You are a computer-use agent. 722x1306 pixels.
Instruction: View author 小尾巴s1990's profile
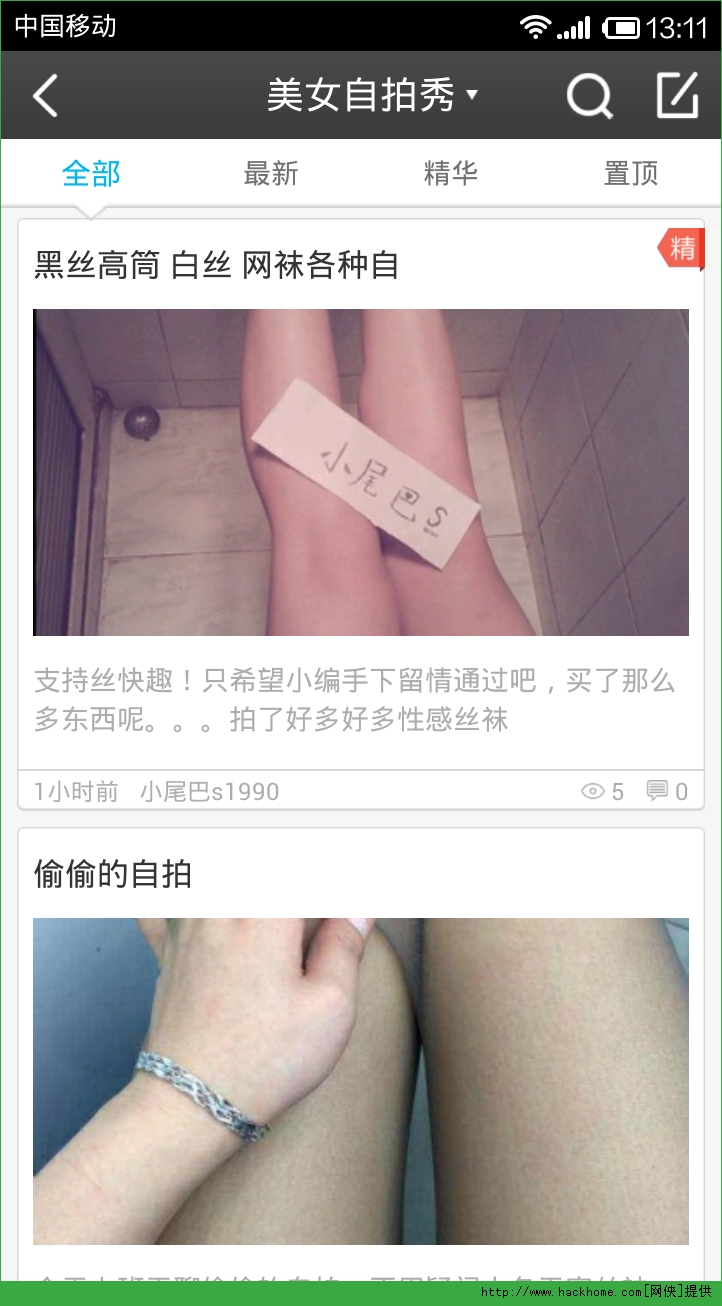tap(209, 792)
